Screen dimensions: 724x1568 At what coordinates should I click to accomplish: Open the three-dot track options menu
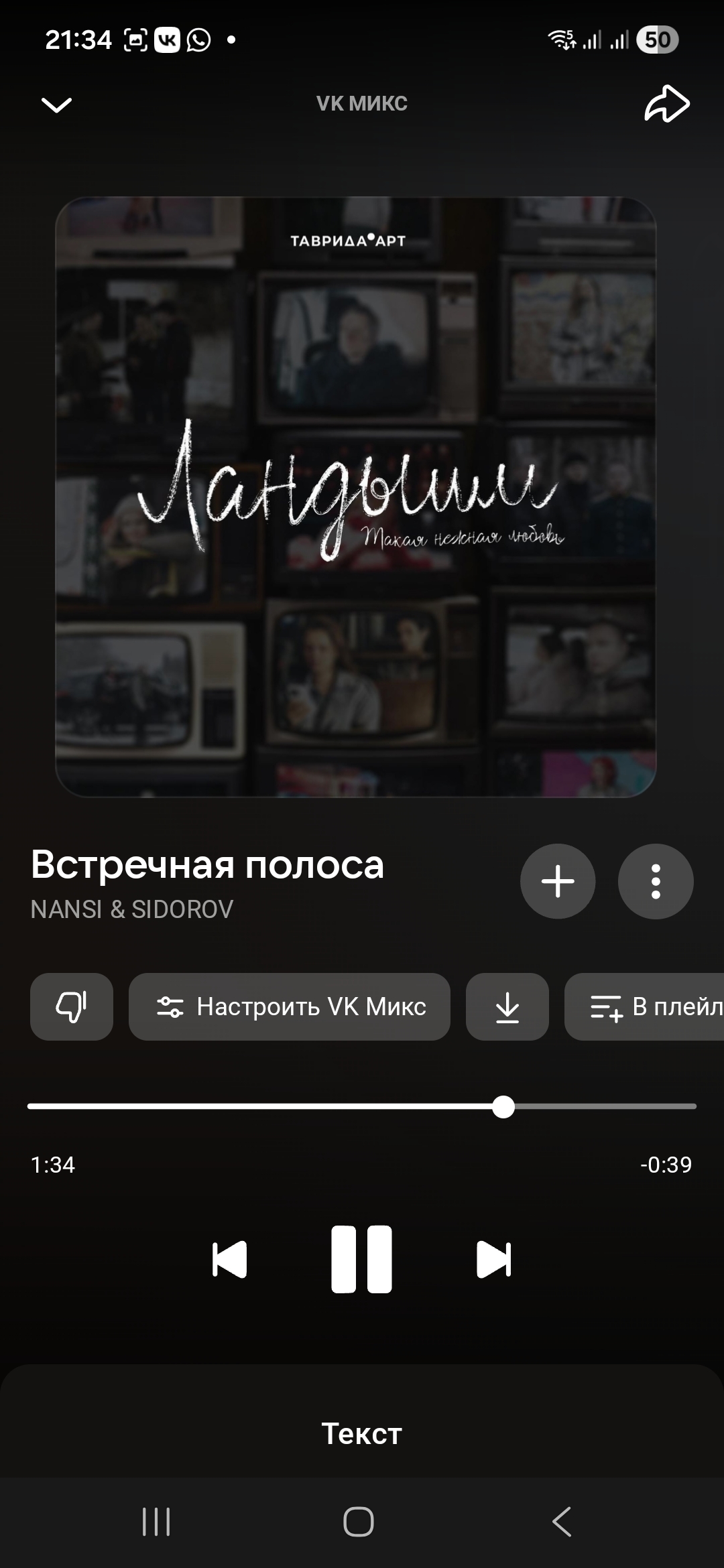click(656, 881)
